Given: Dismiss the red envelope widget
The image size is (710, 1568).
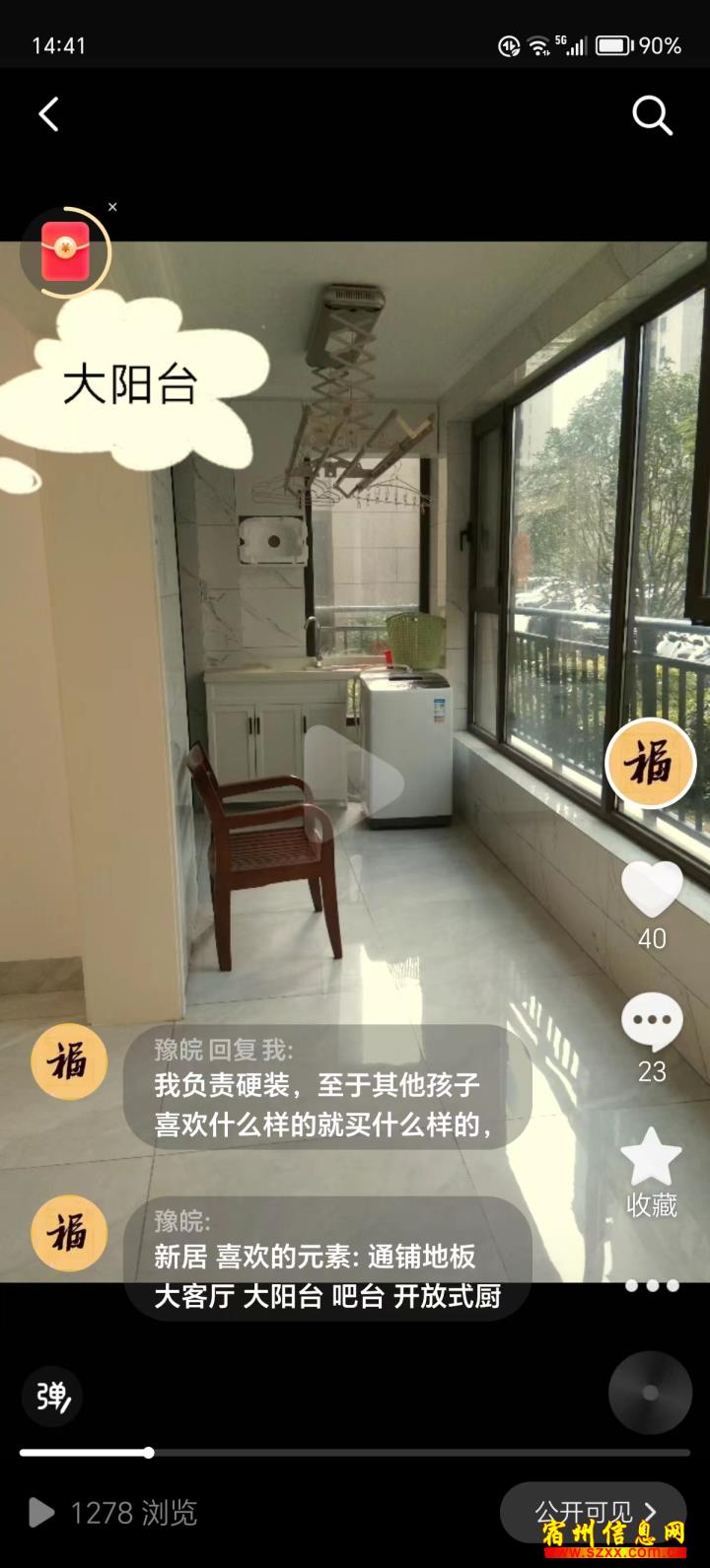Looking at the screenshot, I should [112, 207].
